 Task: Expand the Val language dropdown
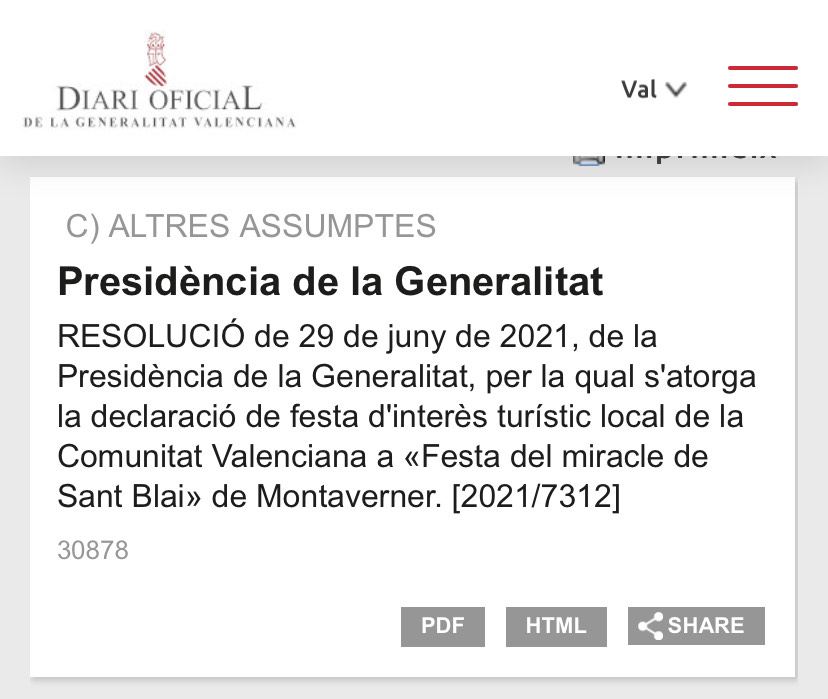point(653,90)
